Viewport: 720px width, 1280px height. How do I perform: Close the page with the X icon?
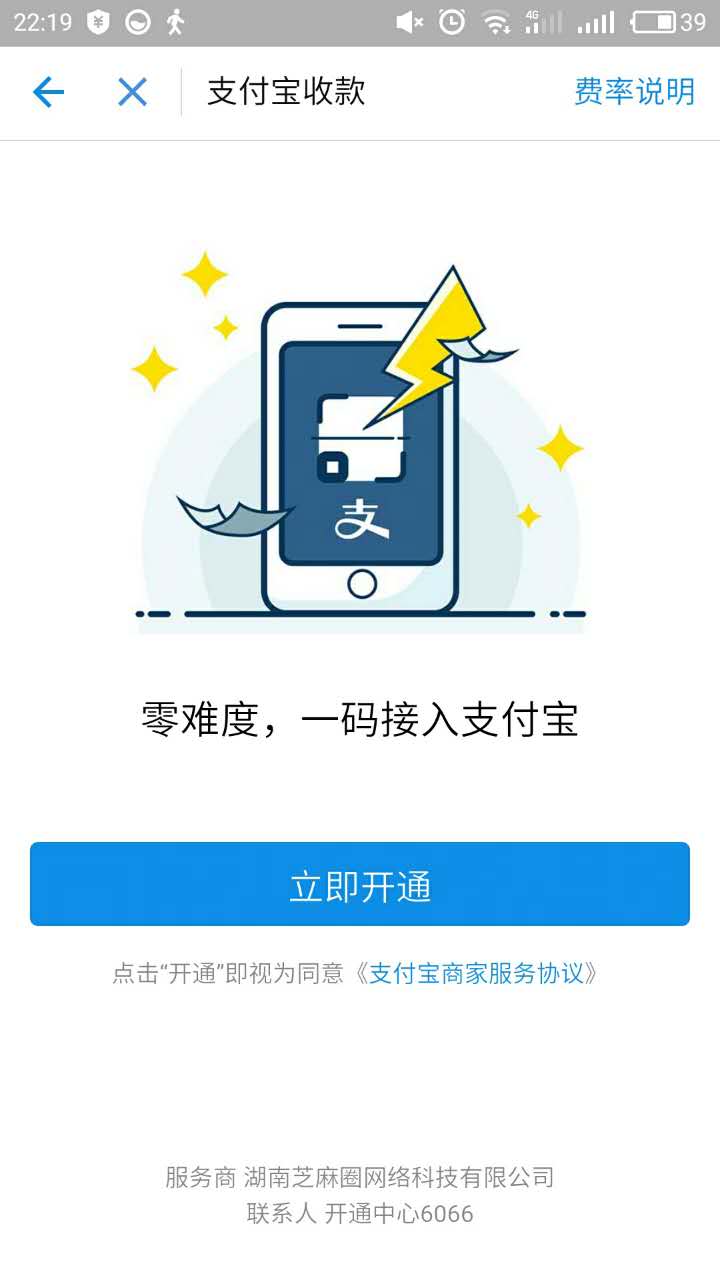[130, 91]
